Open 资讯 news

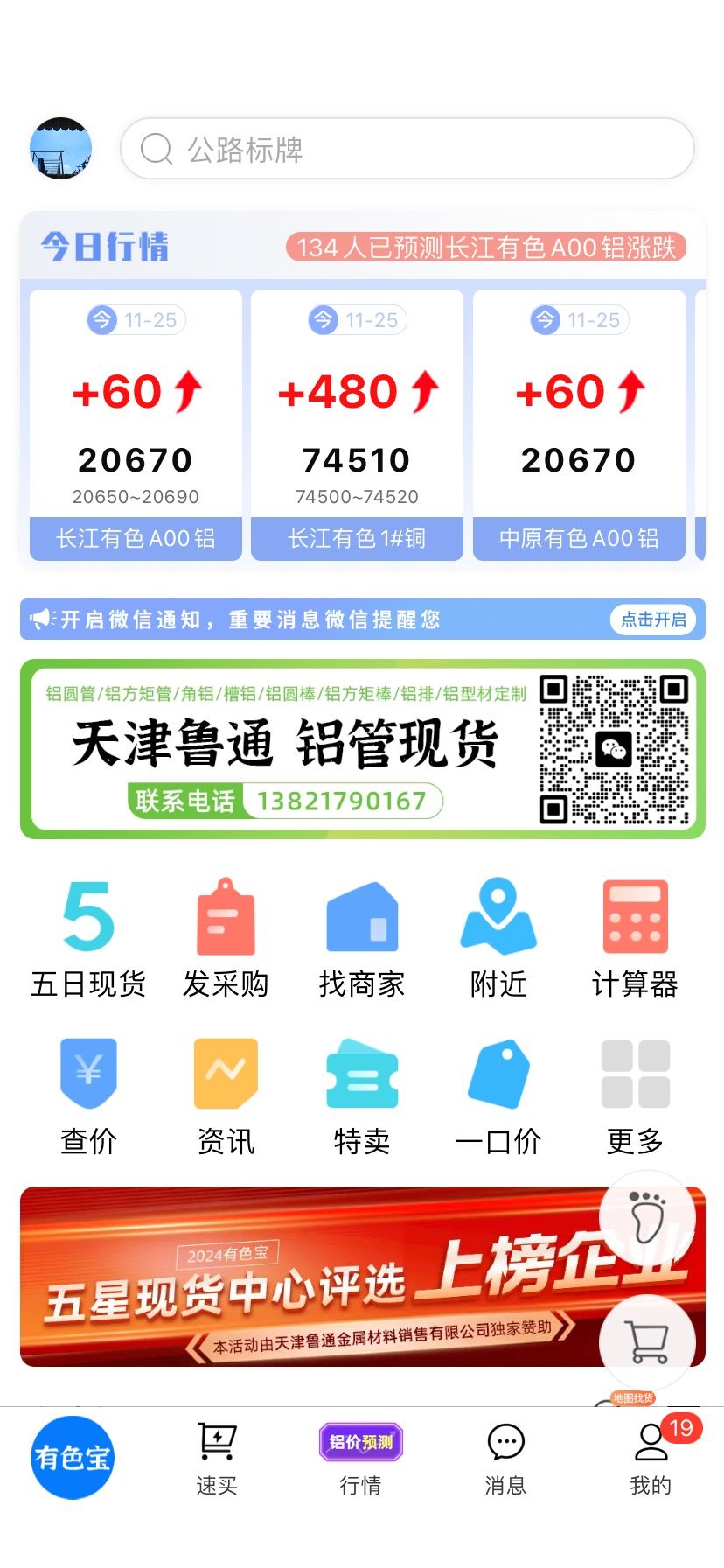coord(226,1097)
